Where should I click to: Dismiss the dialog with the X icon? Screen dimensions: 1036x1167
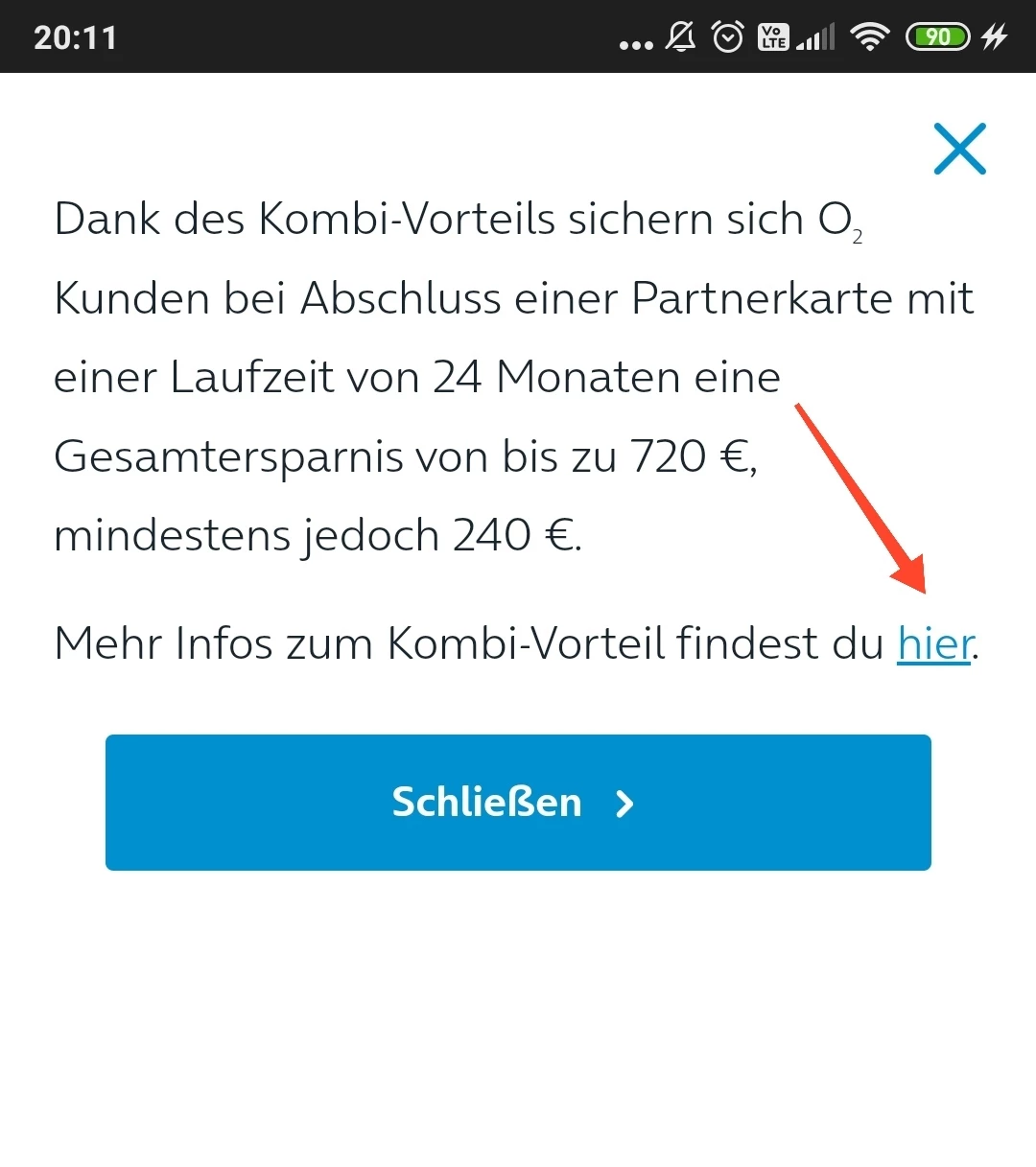point(959,149)
